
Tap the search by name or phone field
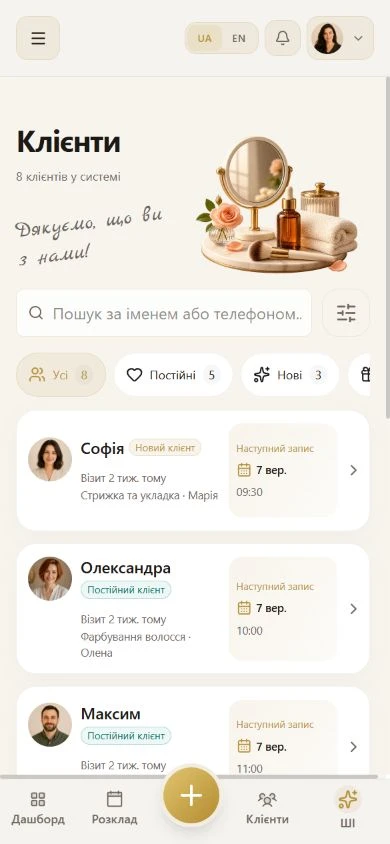point(164,313)
